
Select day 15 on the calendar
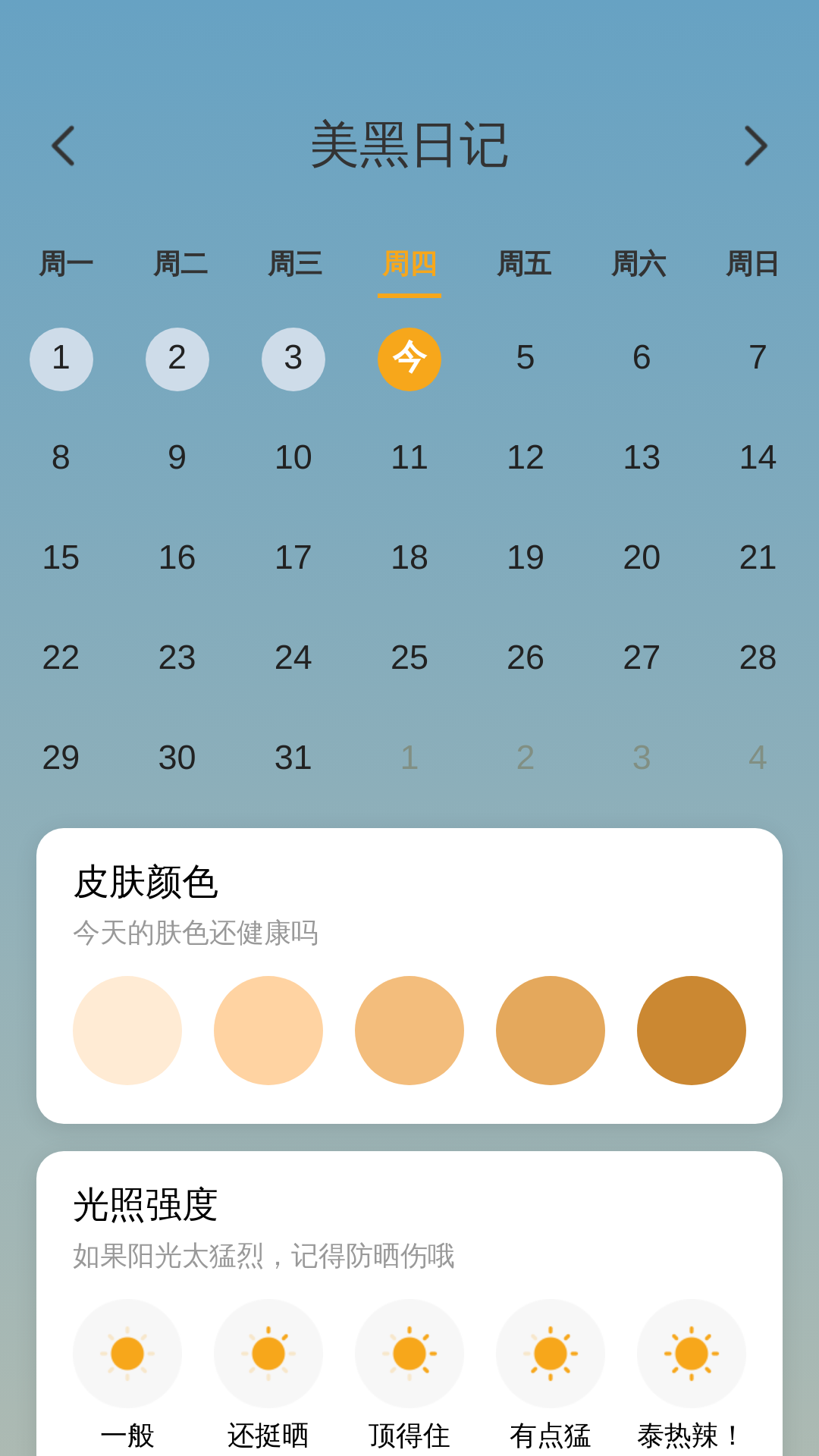coord(61,557)
